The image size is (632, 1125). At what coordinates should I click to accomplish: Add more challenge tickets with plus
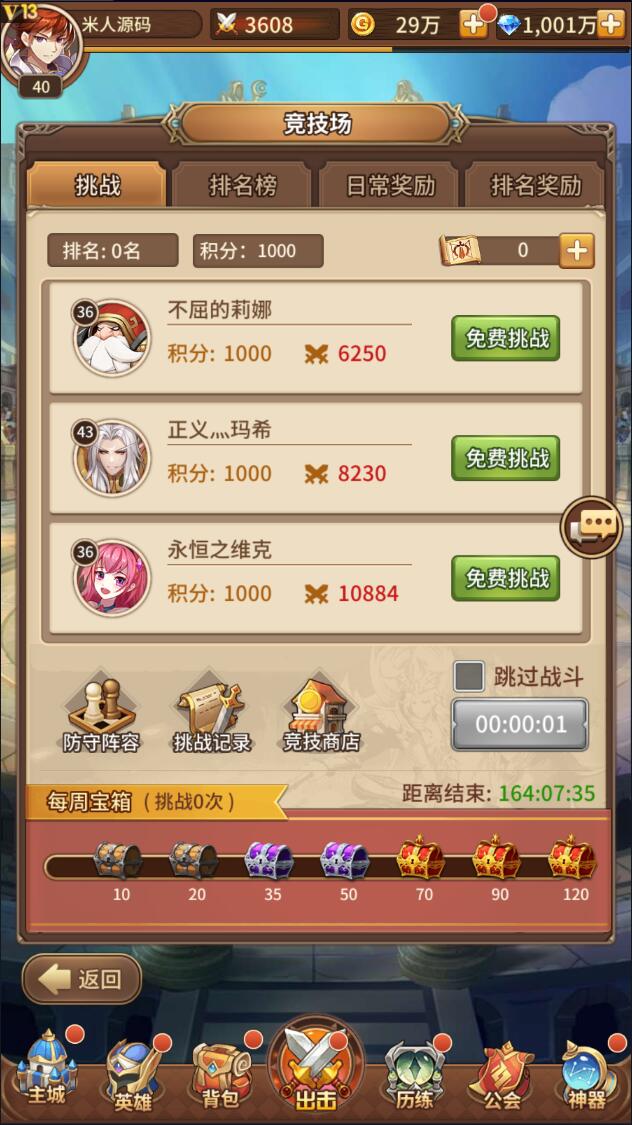tap(576, 251)
